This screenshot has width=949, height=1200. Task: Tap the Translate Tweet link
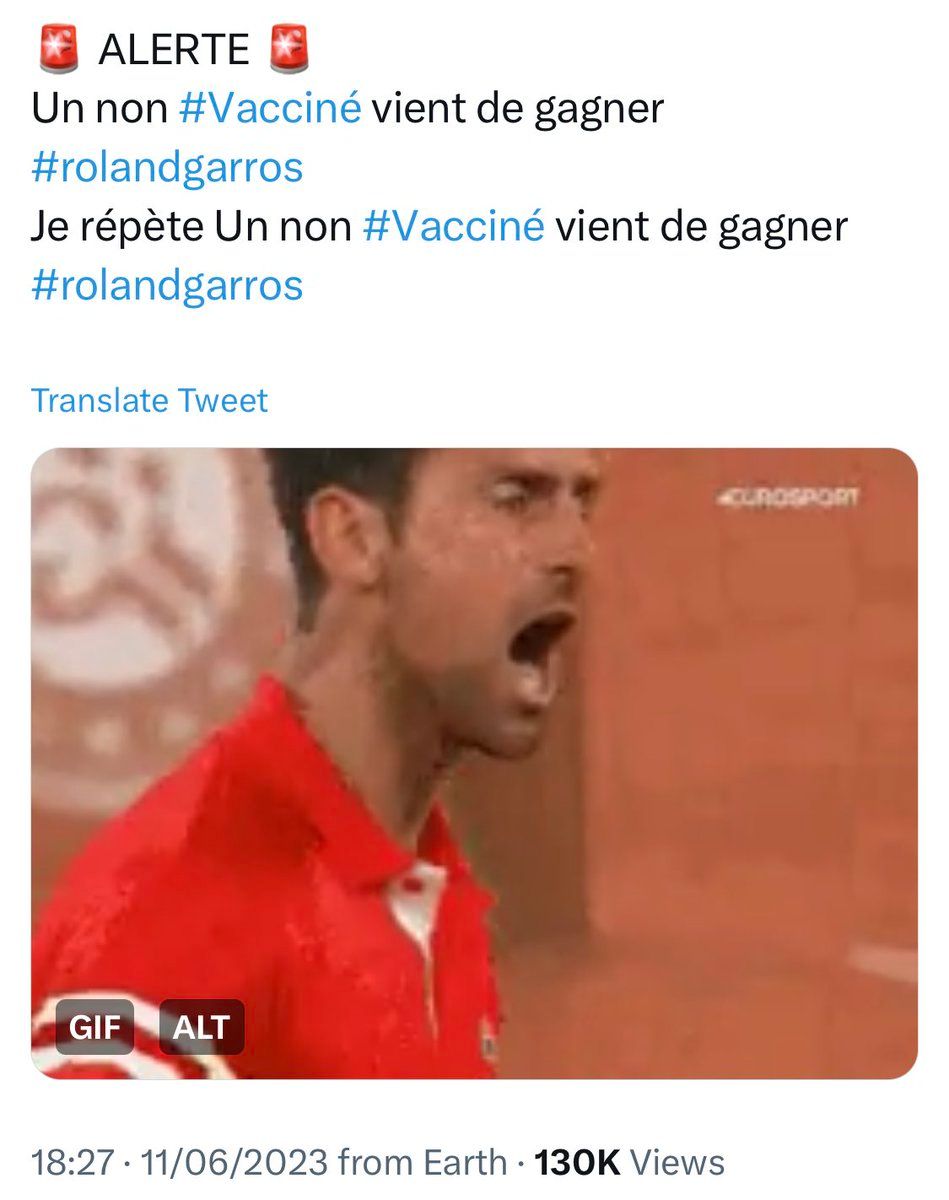pos(150,401)
